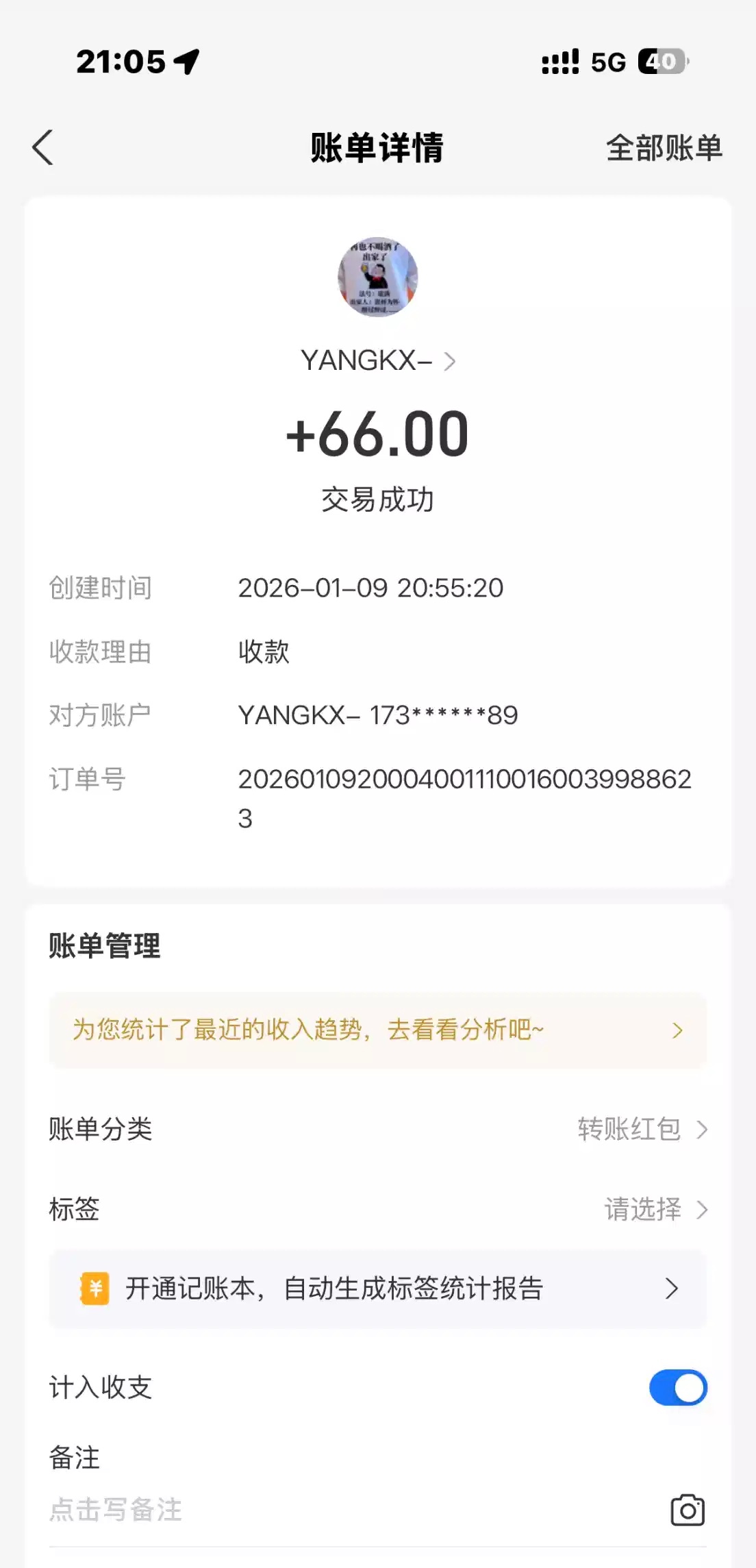The height and width of the screenshot is (1568, 756).
Task: View the income trend analysis banner
Action: [377, 1030]
